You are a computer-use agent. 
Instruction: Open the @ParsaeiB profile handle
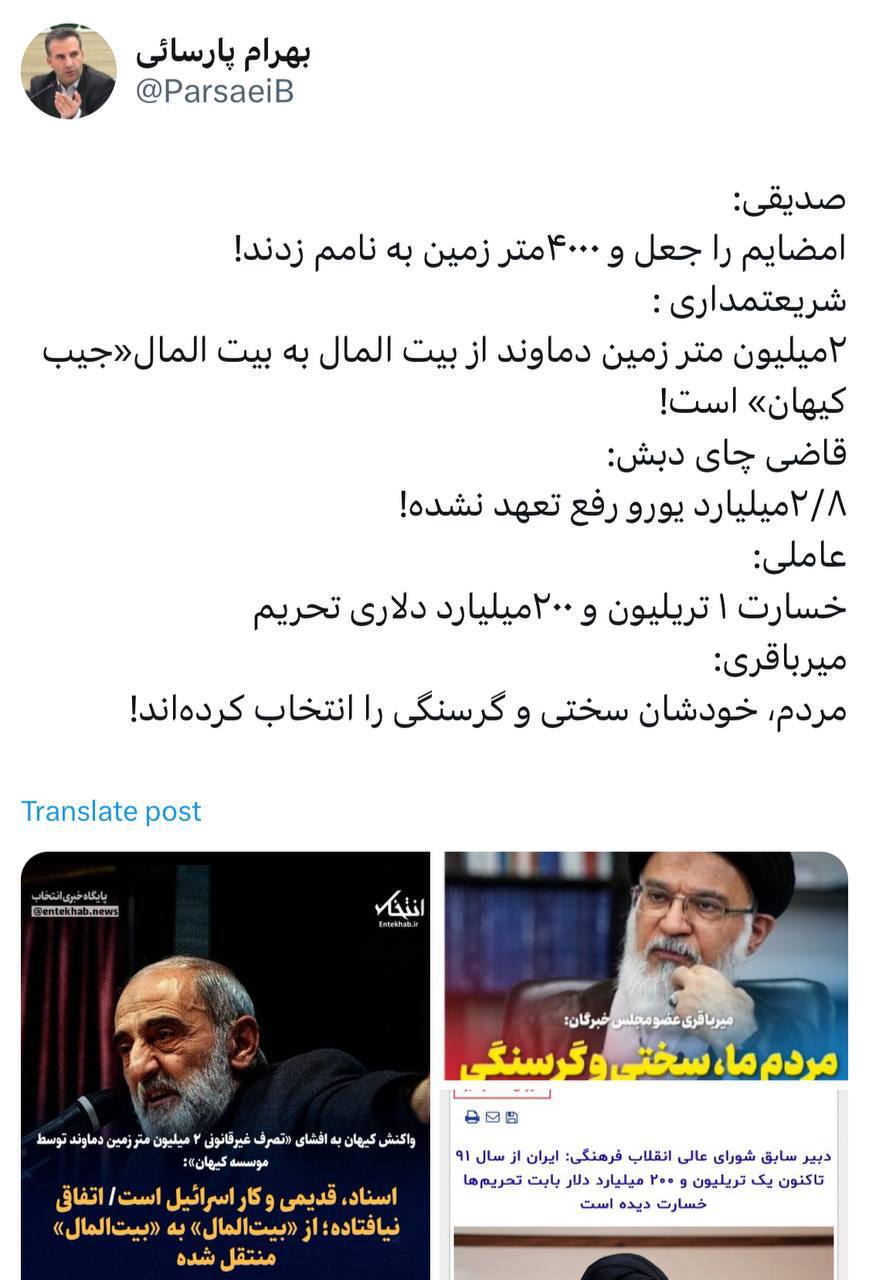pos(213,92)
